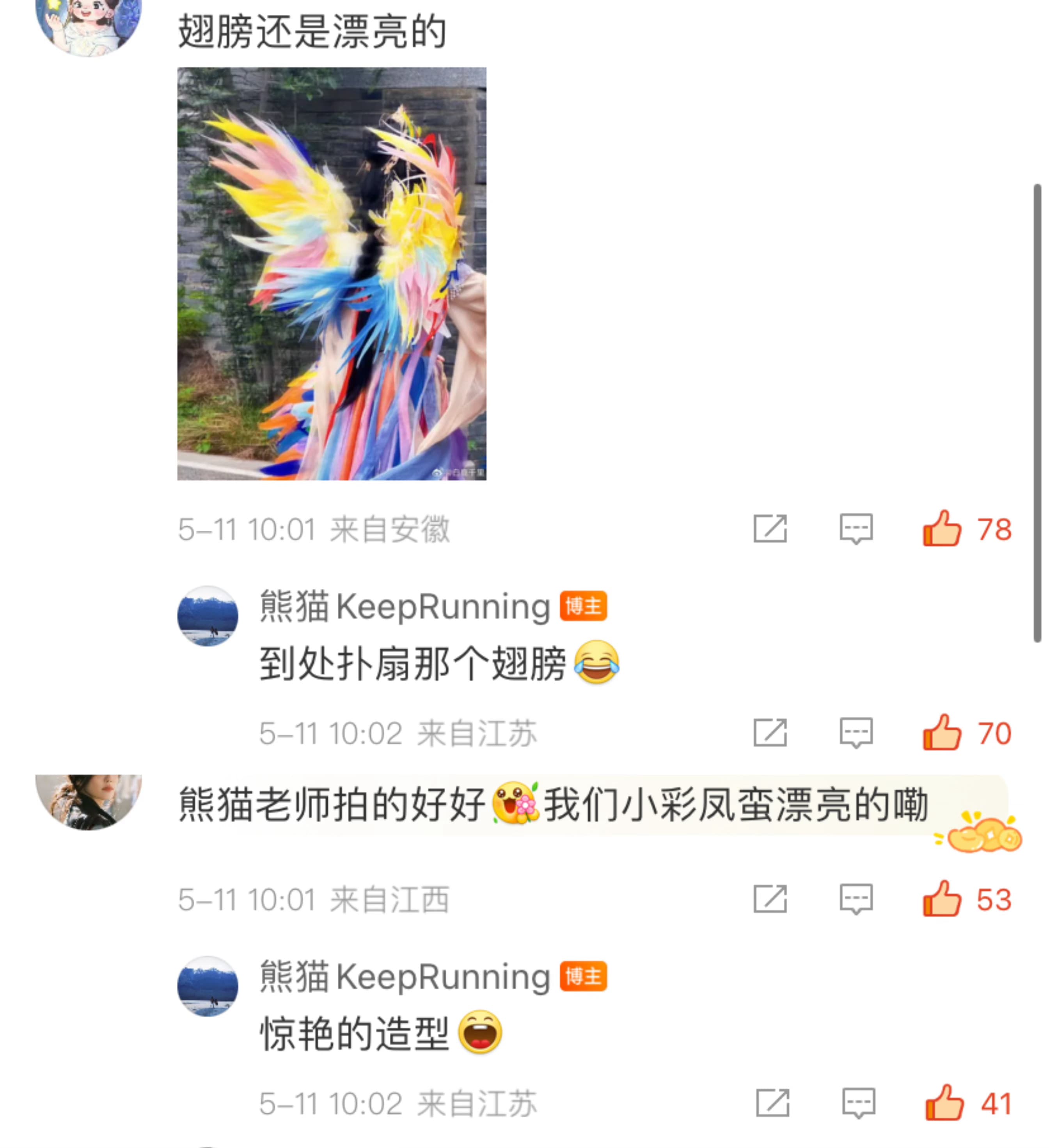Share the reply 惊艳的造型
This screenshot has width=1049, height=1148.
tap(772, 1103)
